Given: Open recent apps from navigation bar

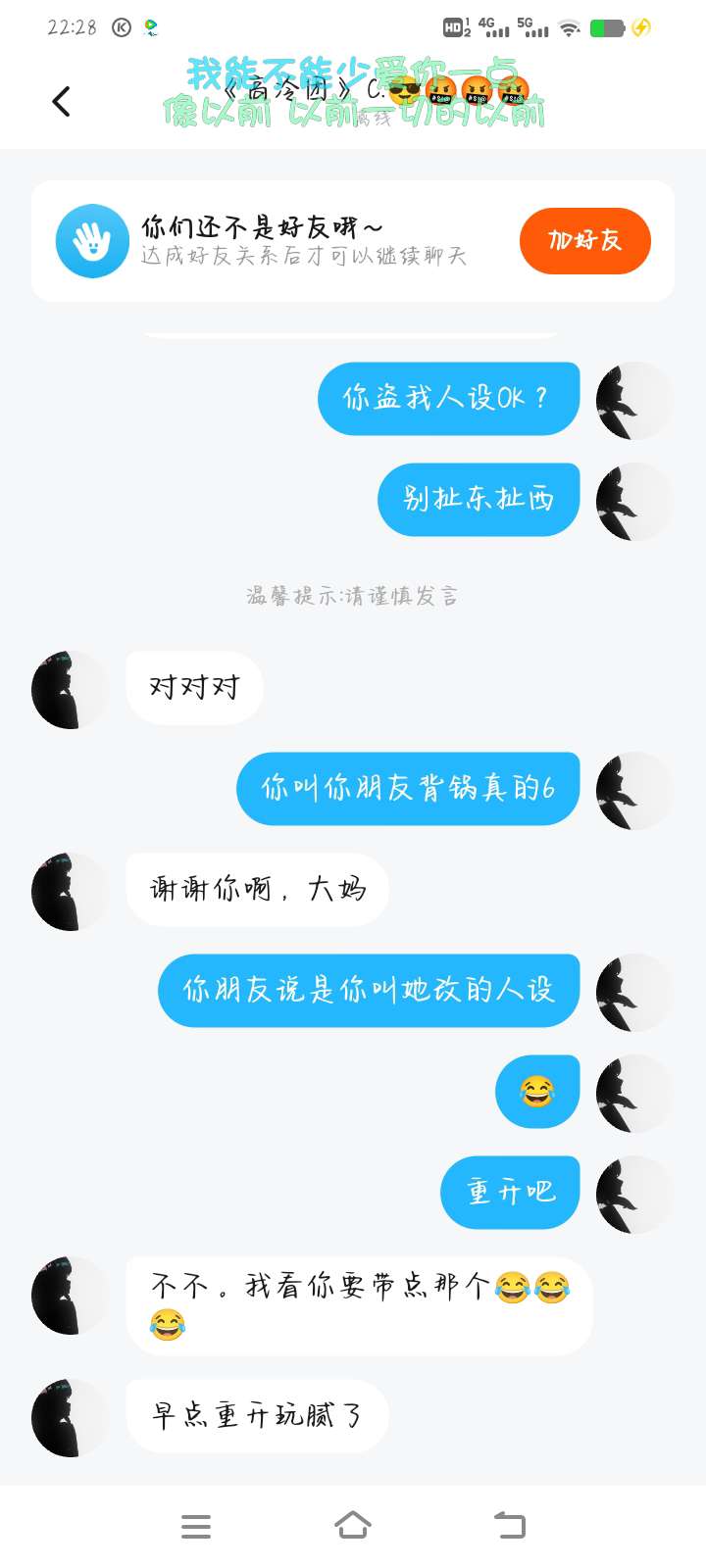Looking at the screenshot, I should (x=196, y=1526).
